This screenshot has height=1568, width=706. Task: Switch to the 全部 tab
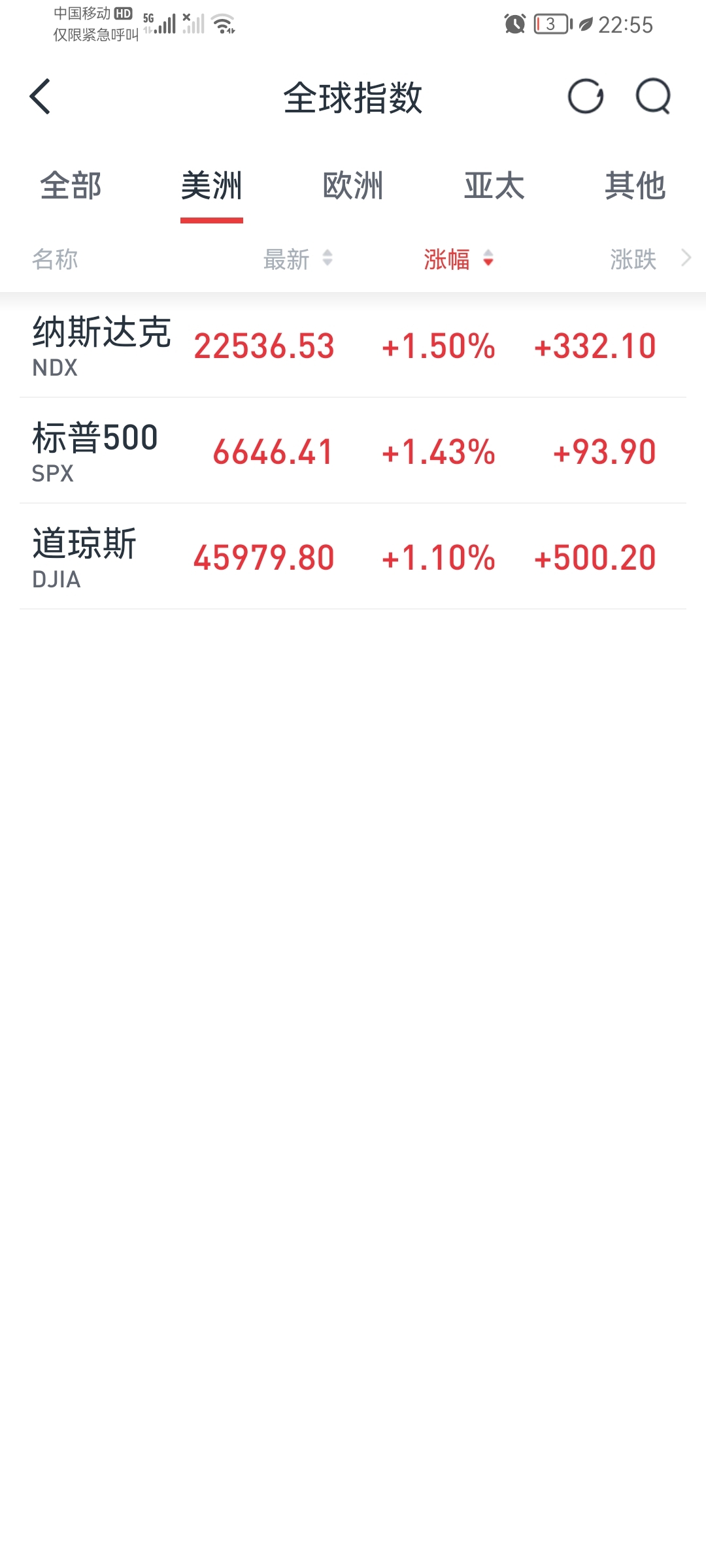[71, 186]
